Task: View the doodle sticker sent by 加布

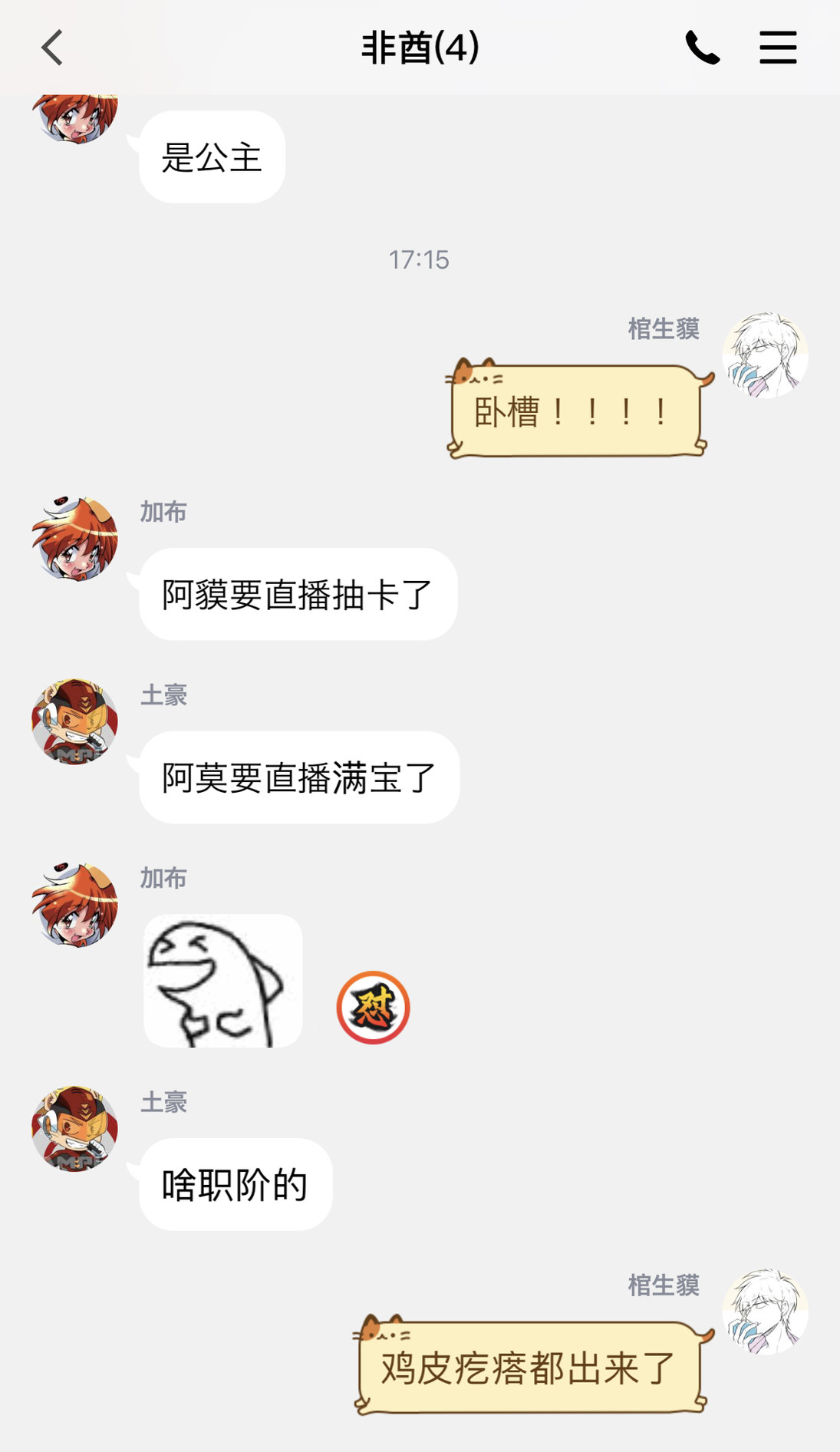Action: (x=222, y=981)
